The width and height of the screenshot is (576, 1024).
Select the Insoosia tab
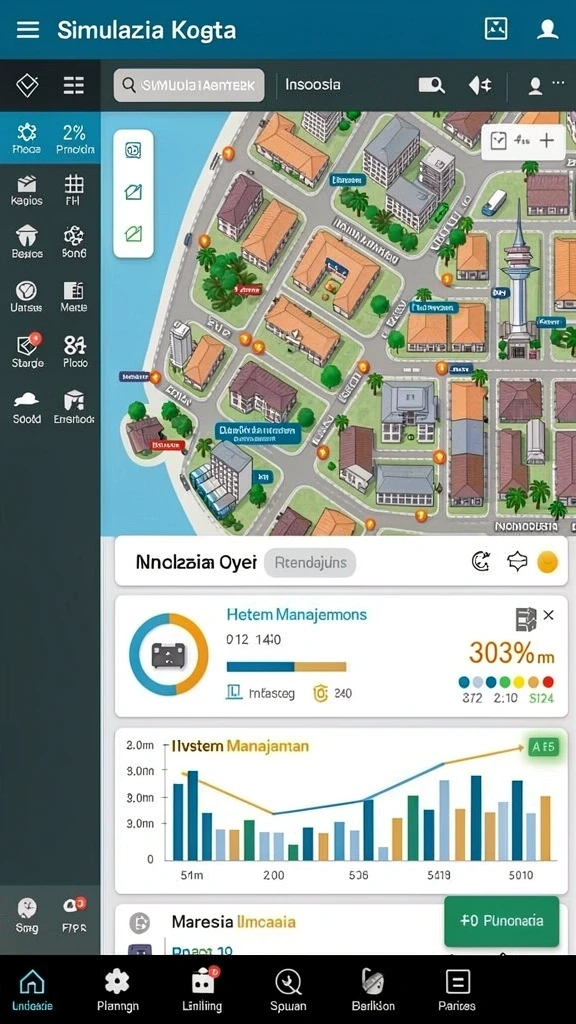coord(313,85)
